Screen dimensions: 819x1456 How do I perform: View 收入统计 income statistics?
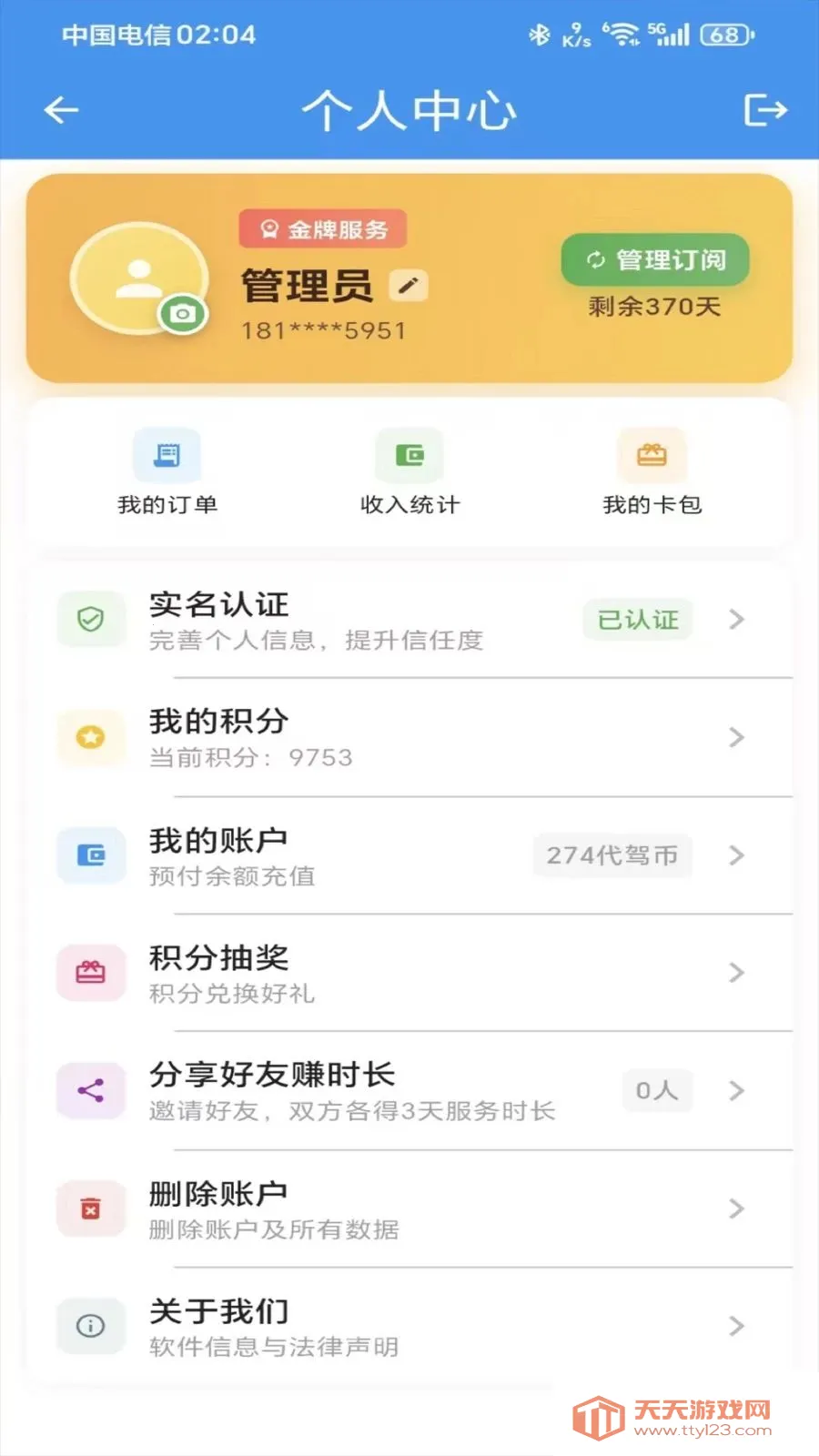[409, 472]
